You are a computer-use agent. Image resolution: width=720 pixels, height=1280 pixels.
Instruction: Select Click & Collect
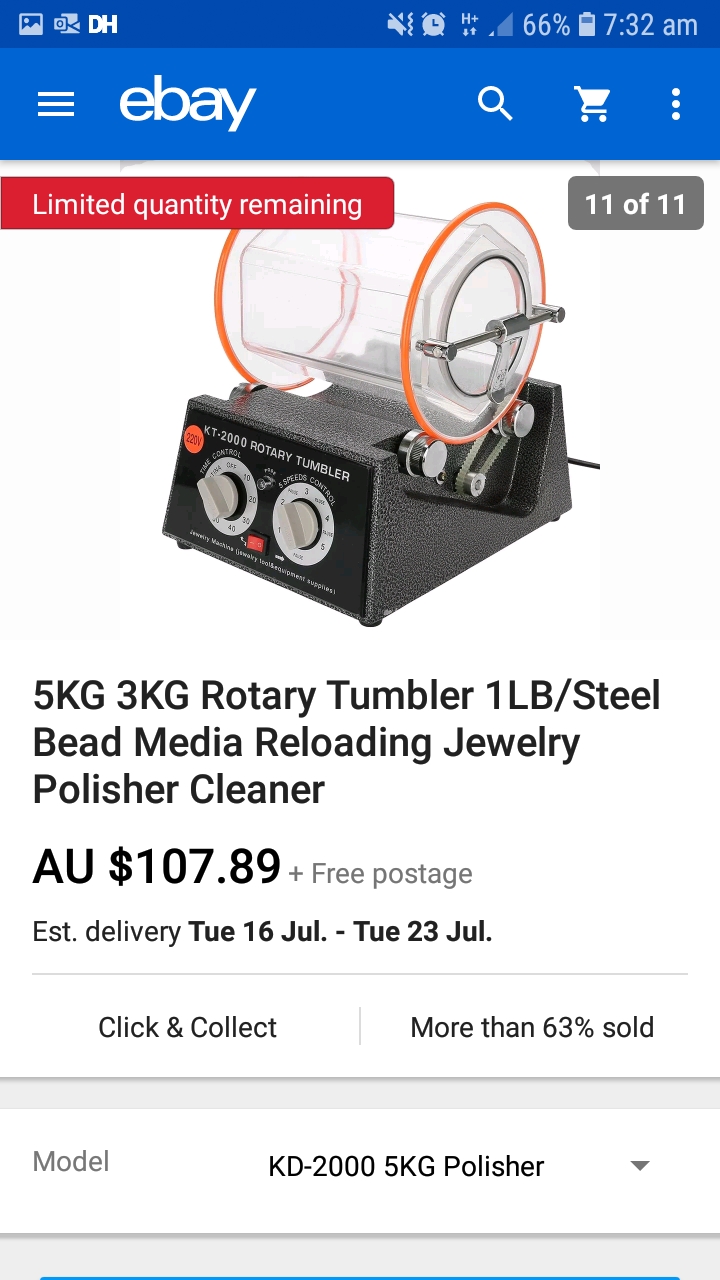click(x=186, y=1027)
